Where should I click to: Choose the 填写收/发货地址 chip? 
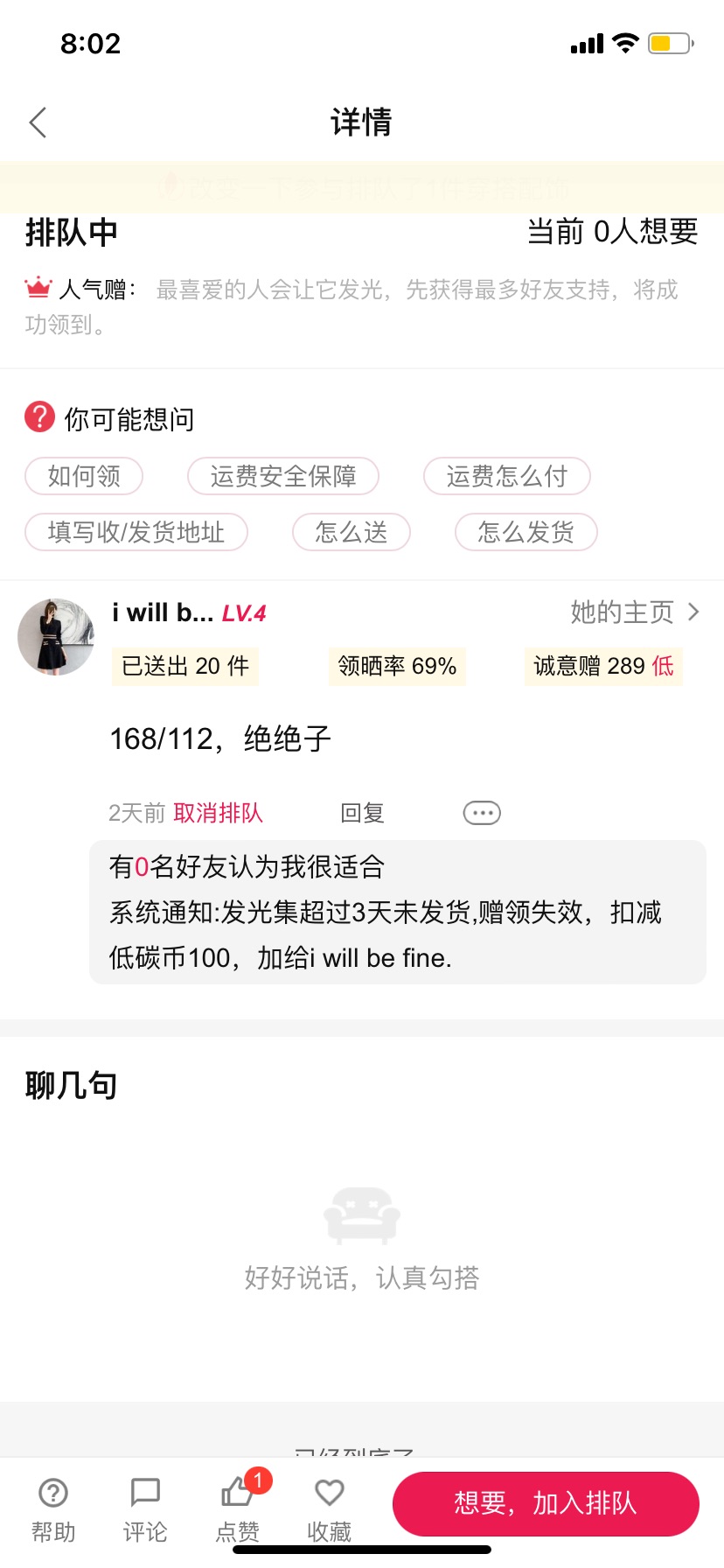[136, 532]
